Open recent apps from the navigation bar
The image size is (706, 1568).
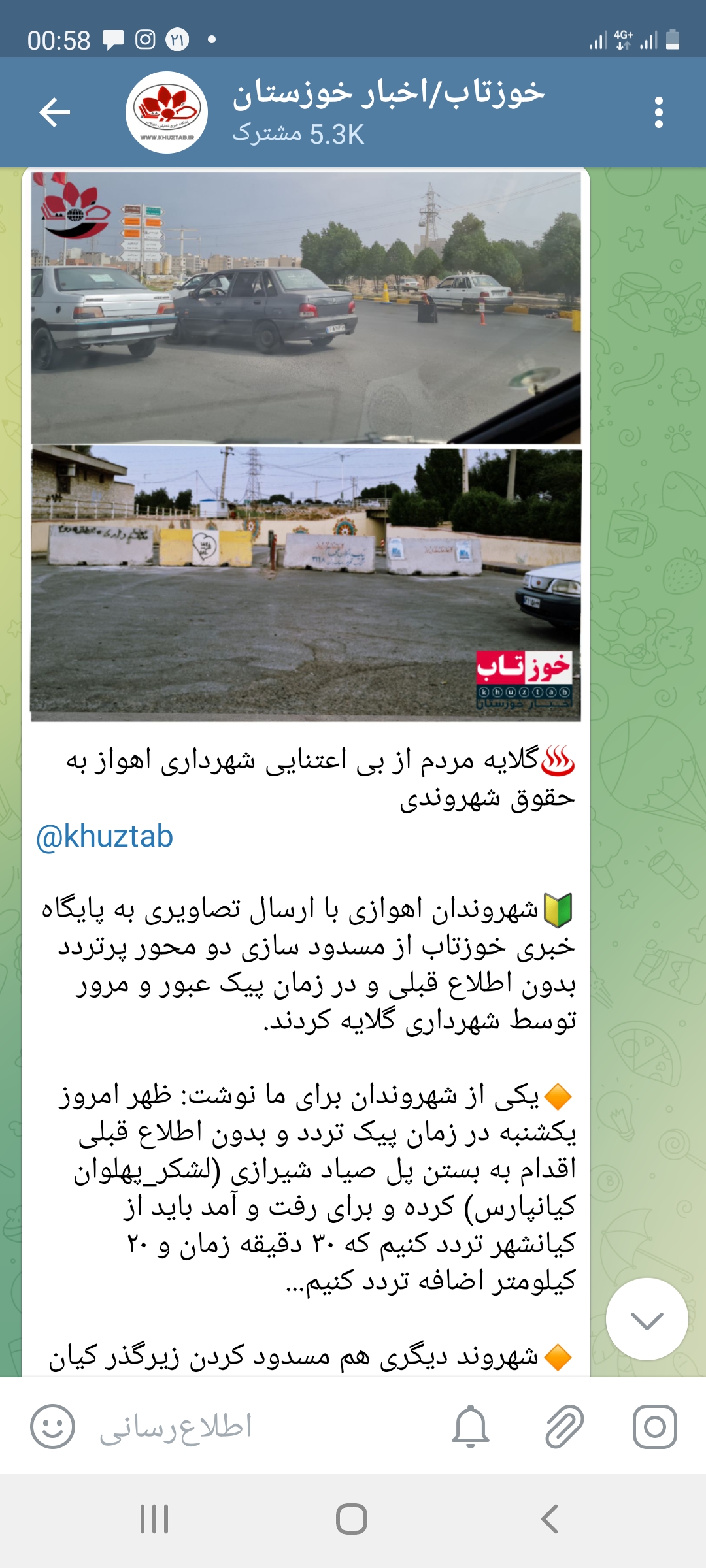[154, 1519]
